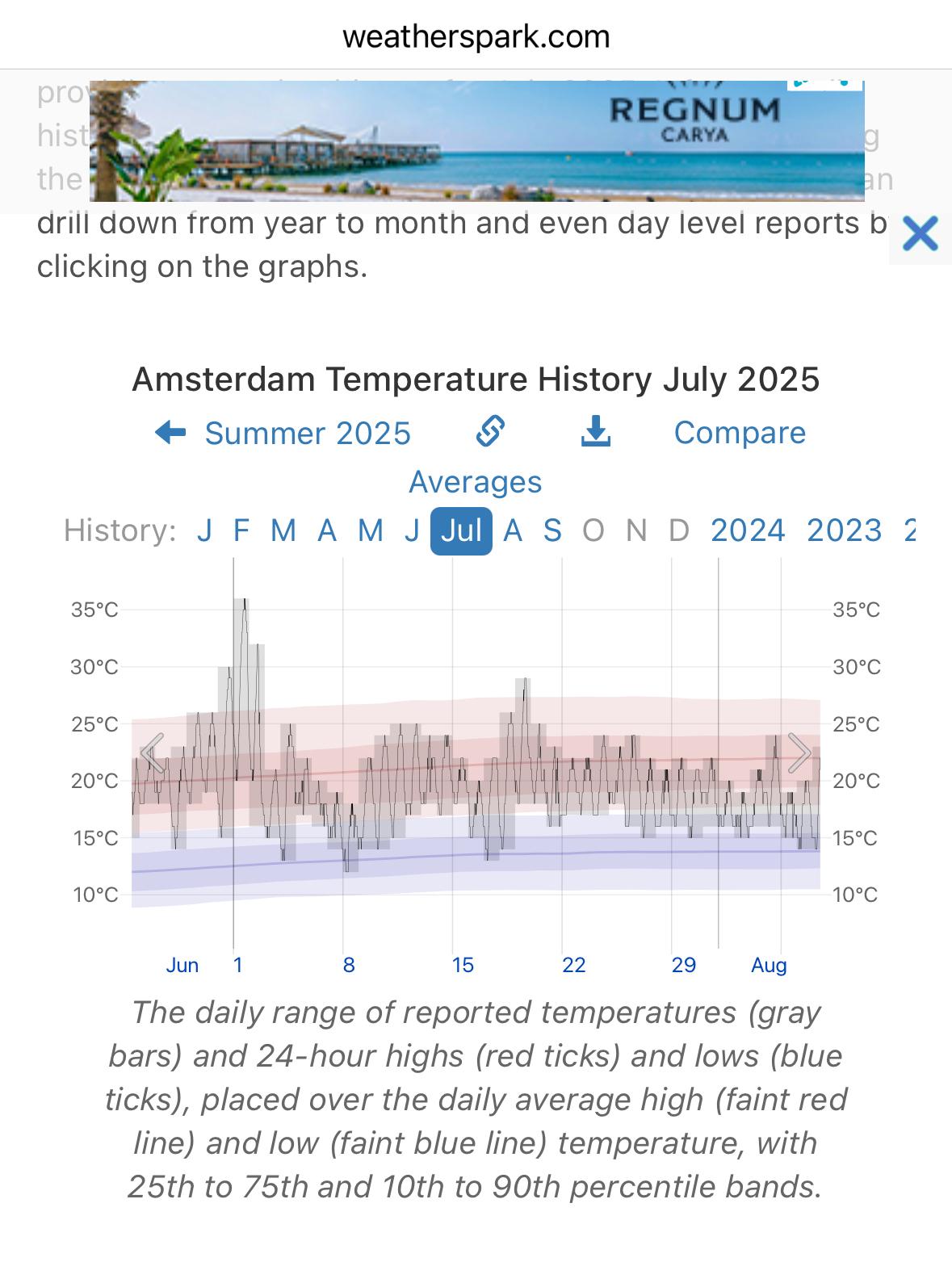Switch history to February
Screen dimensions: 952x1283
[241, 531]
